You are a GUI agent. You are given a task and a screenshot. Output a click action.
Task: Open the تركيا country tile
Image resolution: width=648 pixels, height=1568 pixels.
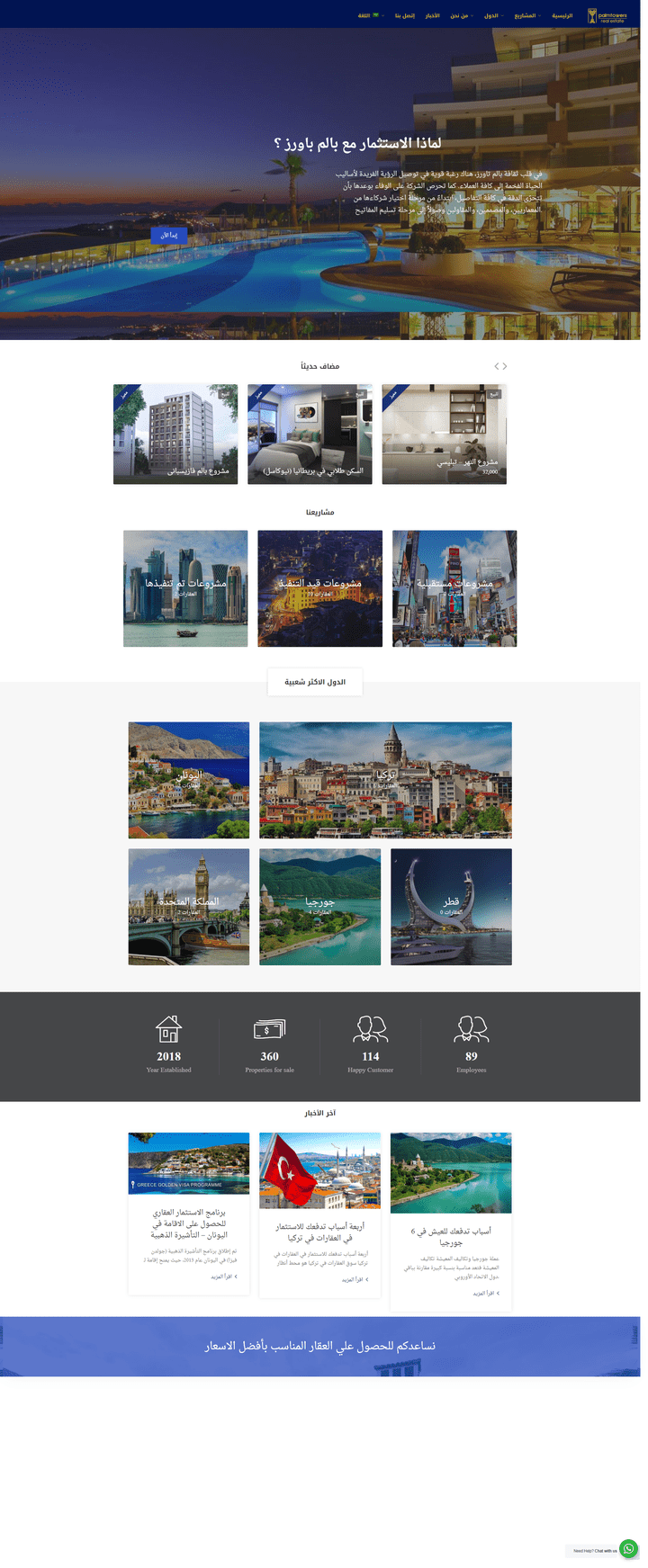coord(385,780)
